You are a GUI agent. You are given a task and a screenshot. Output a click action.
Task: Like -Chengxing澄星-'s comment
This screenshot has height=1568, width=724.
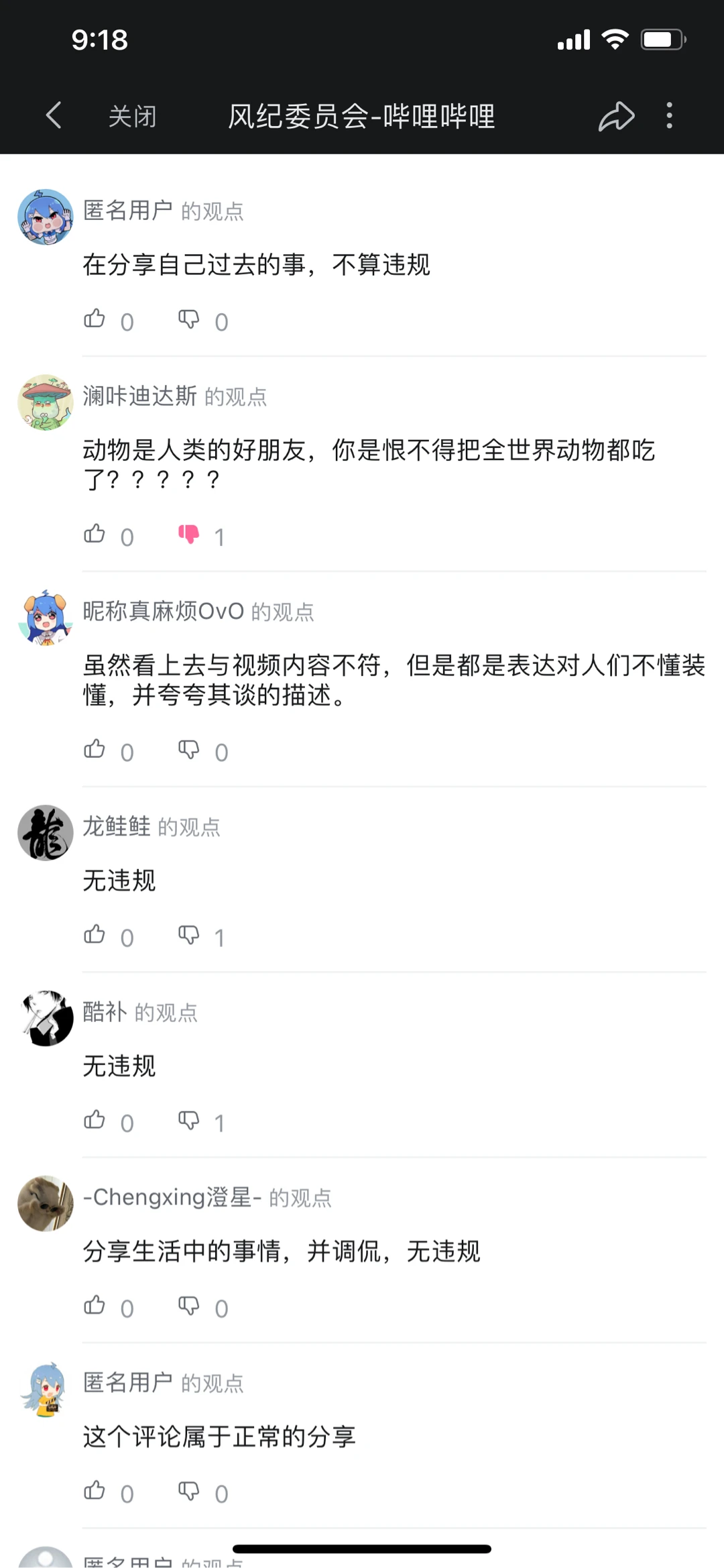click(x=95, y=1306)
